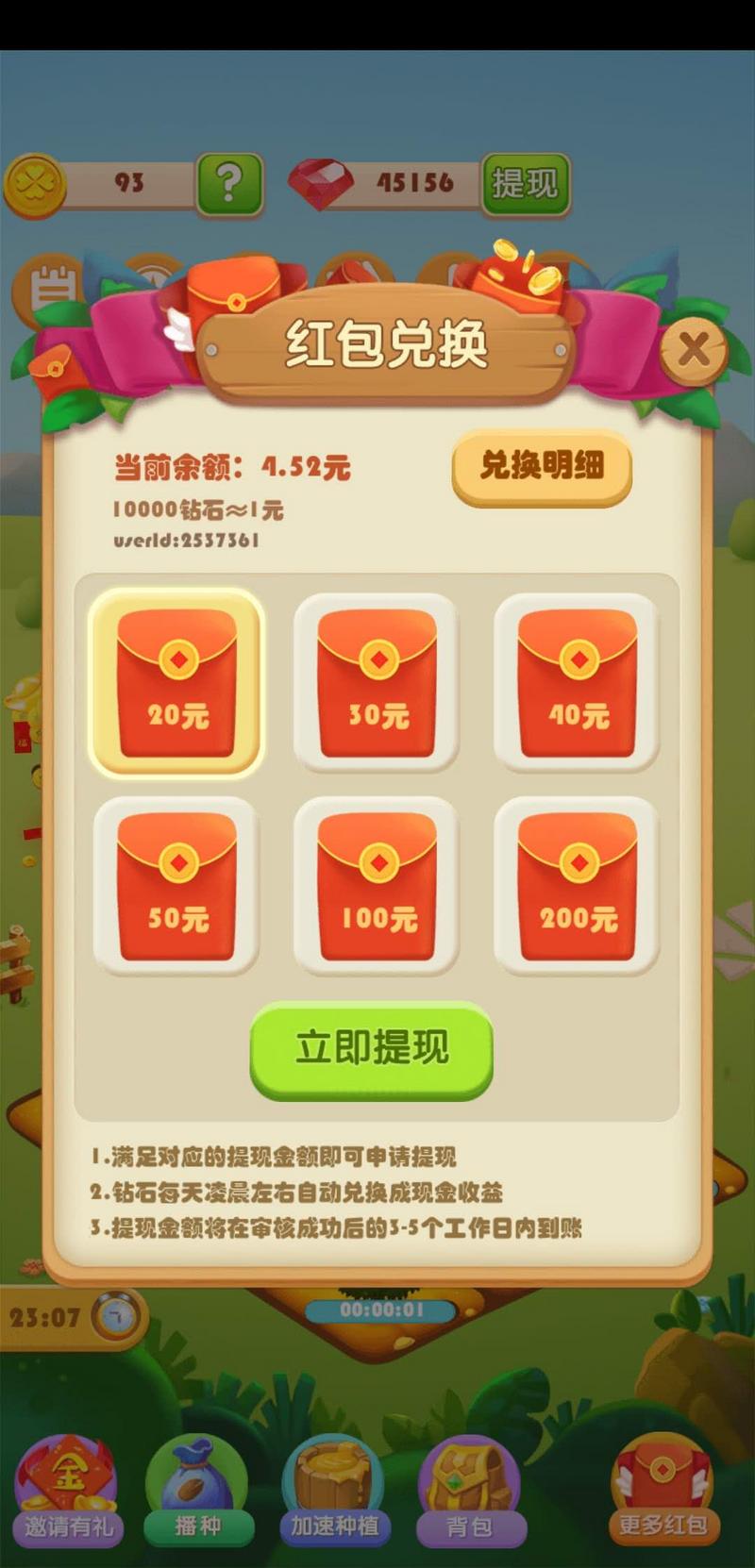The image size is (755, 1568).
Task: Open the help question mark icon
Action: (229, 185)
